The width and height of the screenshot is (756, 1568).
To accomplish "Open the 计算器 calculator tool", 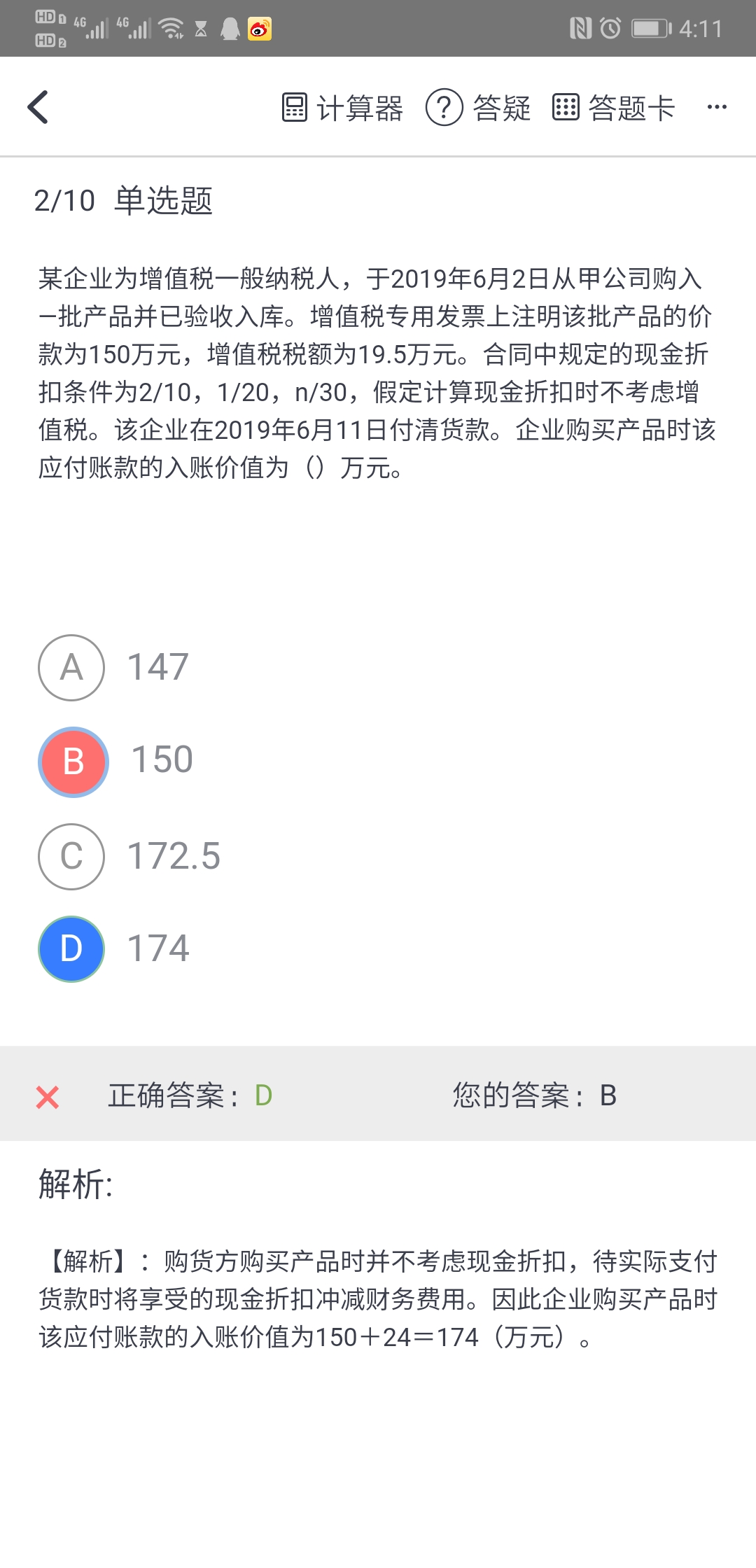I will (x=342, y=108).
